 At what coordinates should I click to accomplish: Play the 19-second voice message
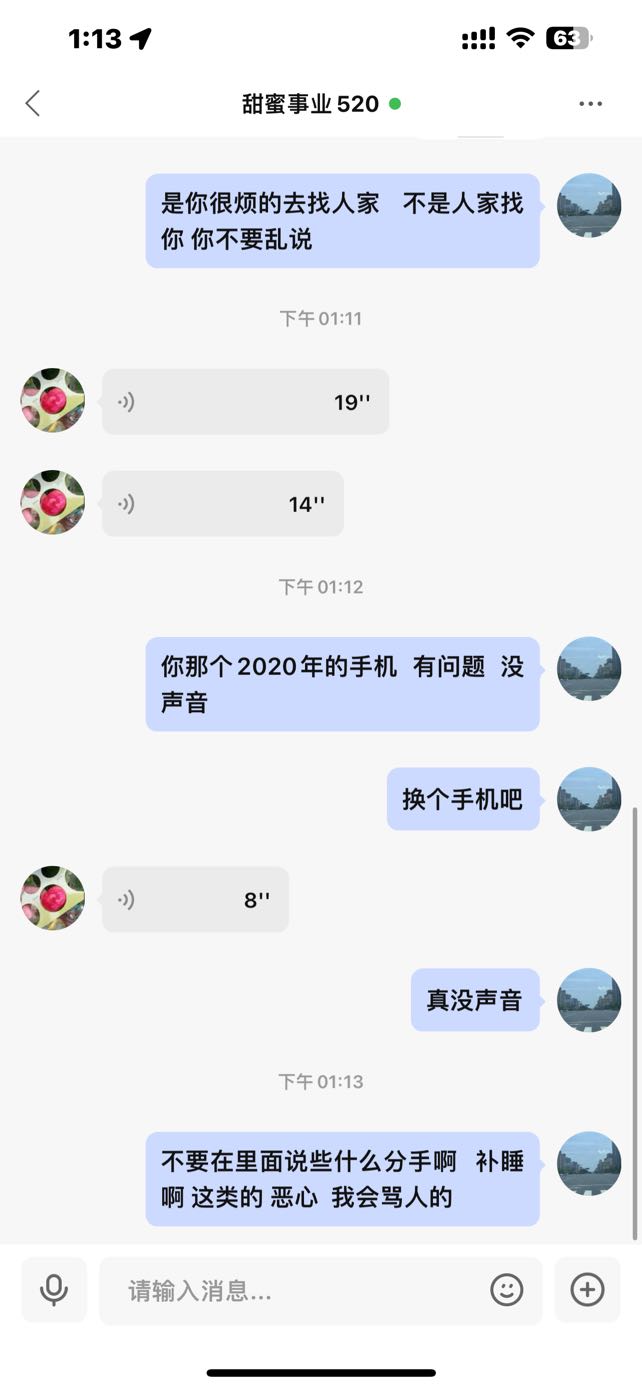pos(245,402)
